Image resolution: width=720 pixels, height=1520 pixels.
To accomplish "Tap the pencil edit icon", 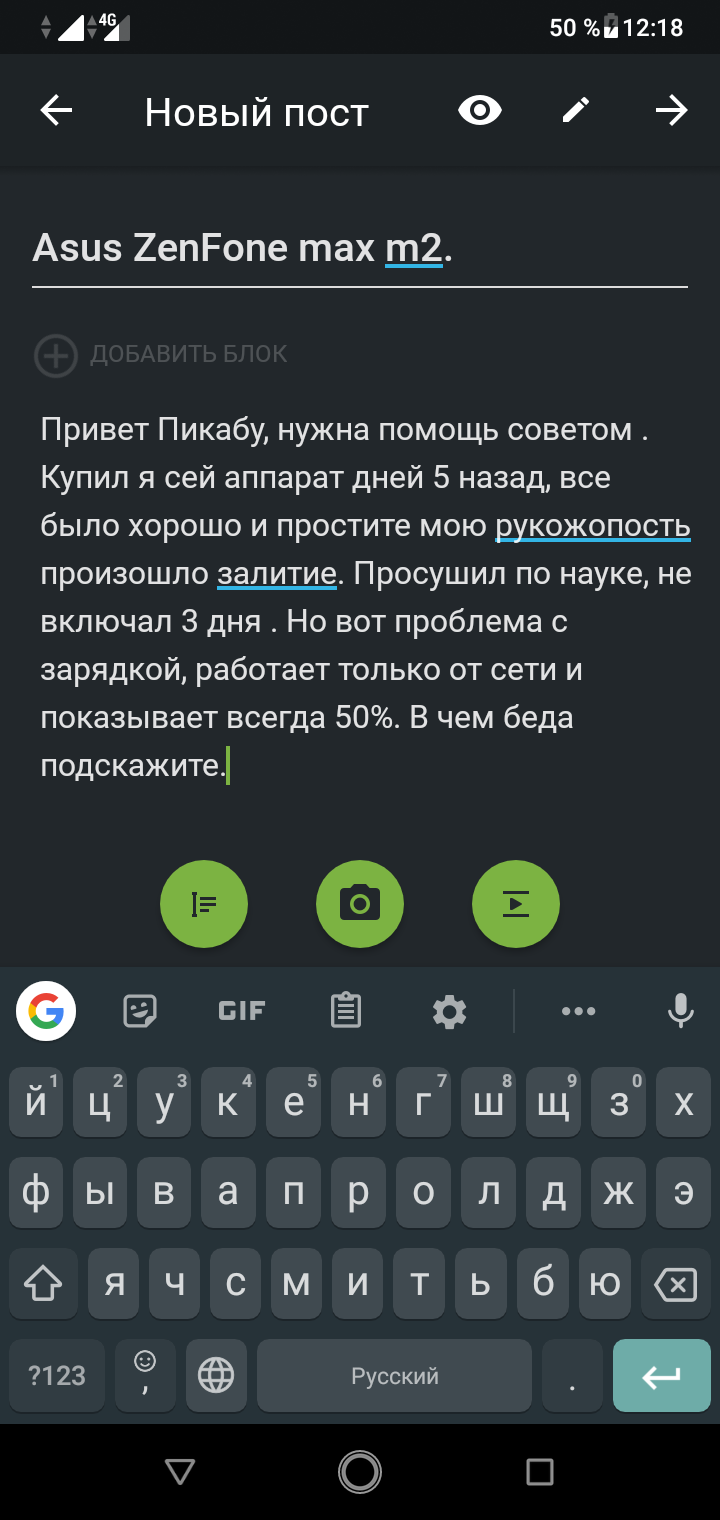I will (576, 111).
